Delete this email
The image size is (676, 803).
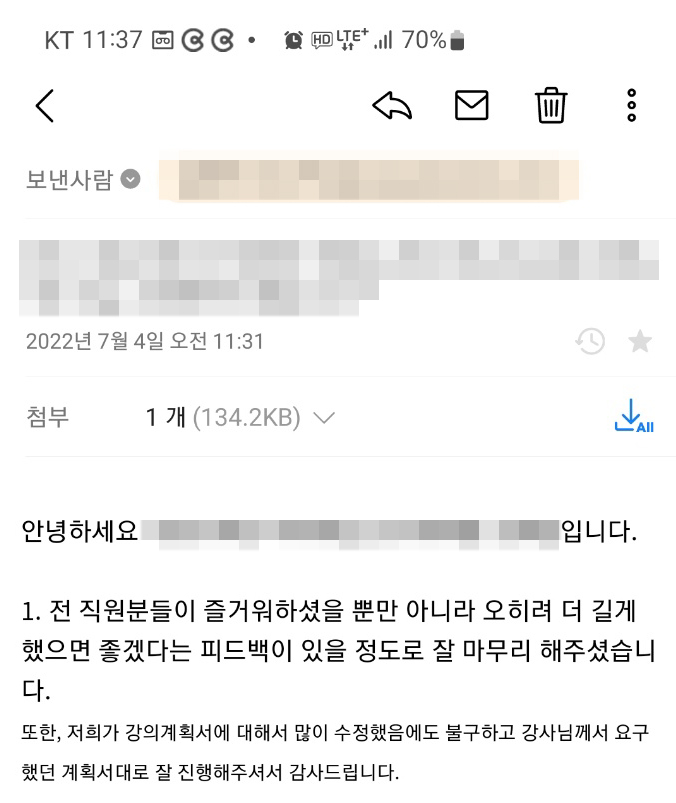[x=551, y=105]
